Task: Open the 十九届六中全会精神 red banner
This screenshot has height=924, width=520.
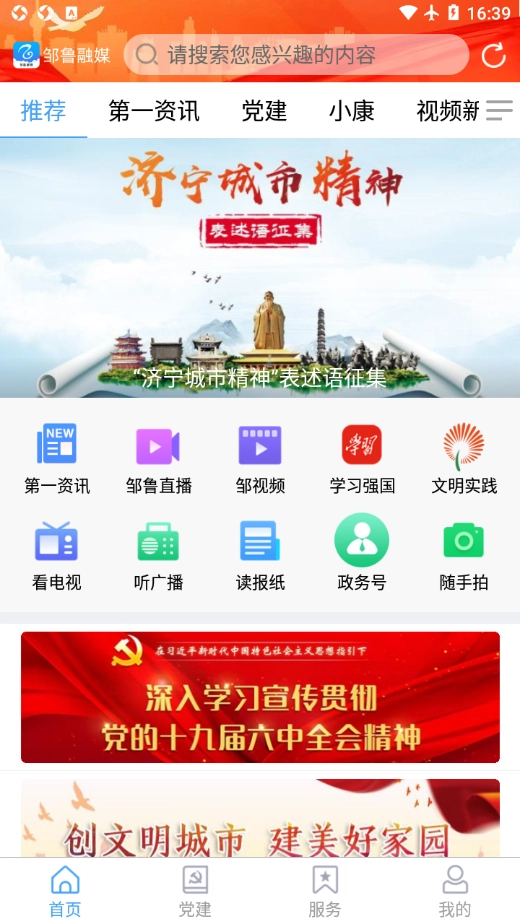Action: pos(260,697)
